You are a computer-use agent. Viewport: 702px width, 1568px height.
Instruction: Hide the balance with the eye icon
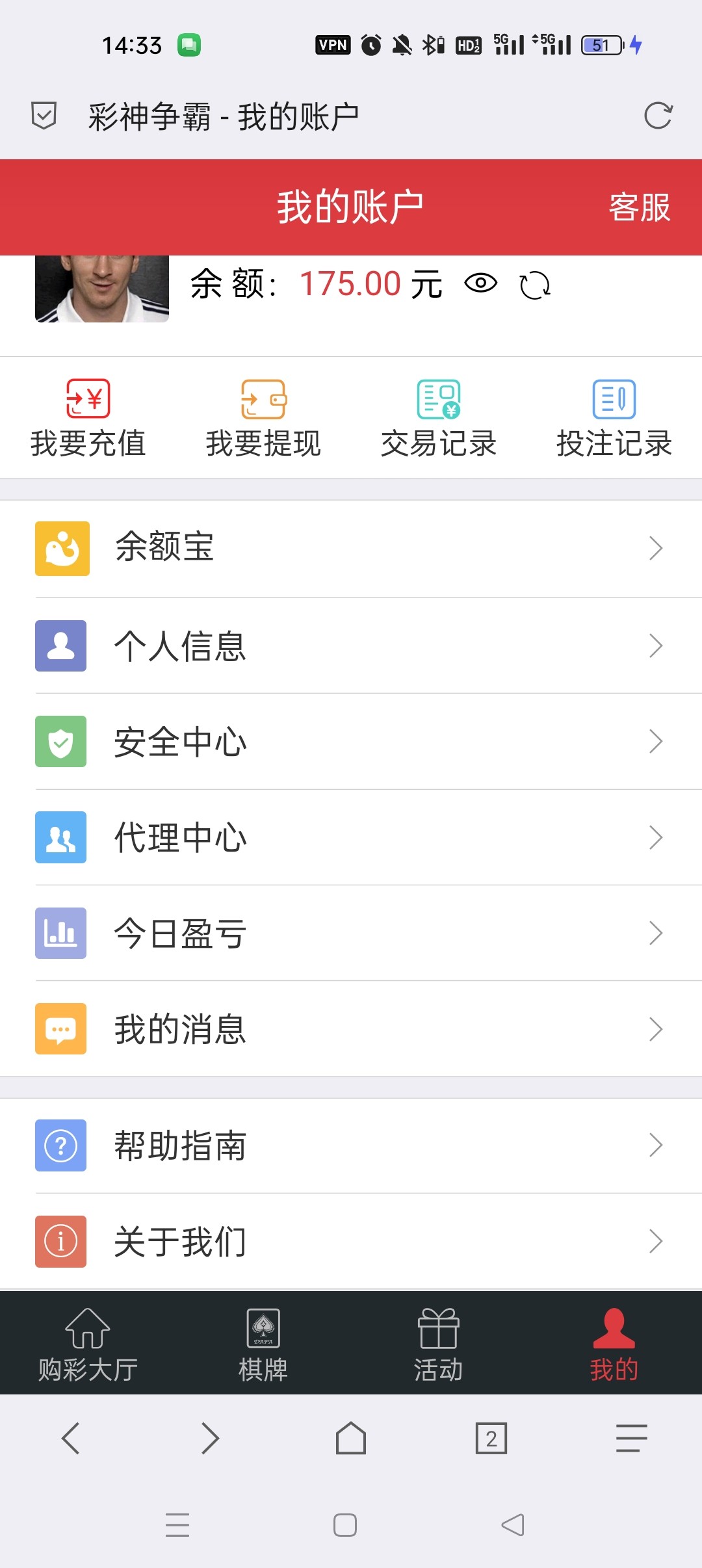[x=480, y=283]
